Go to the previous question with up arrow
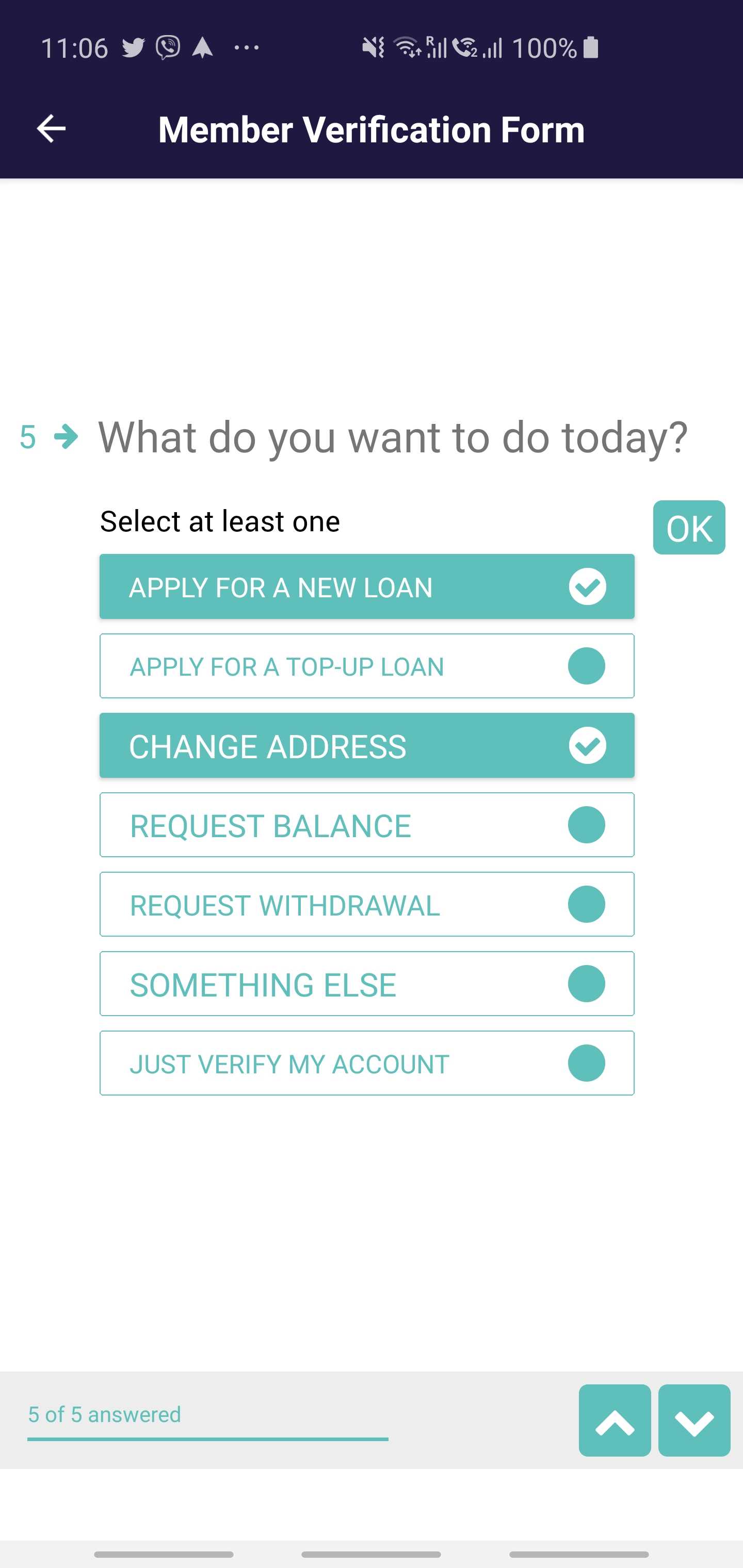This screenshot has height=1568, width=743. (x=615, y=1420)
